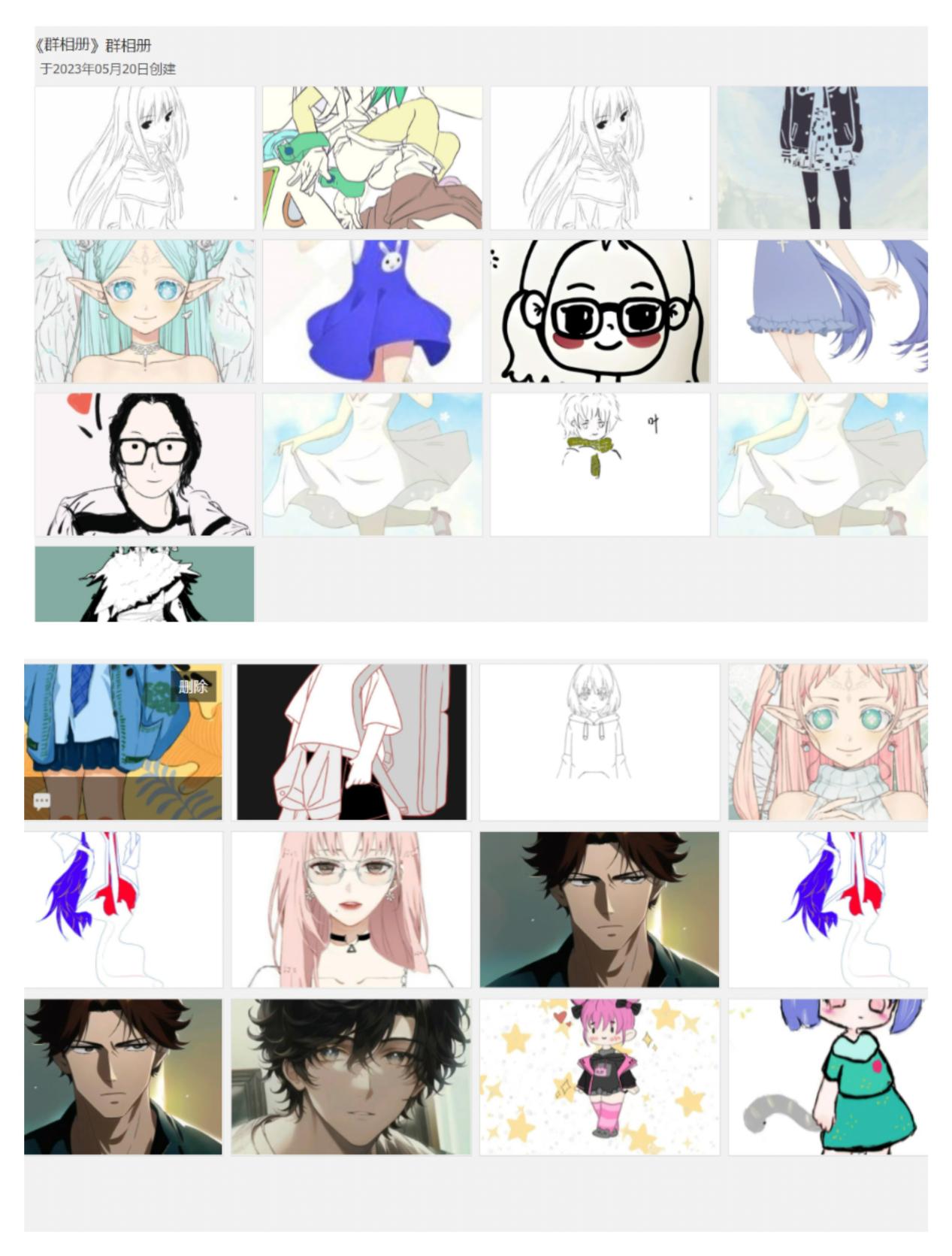This screenshot has width=952, height=1256.
Task: View the pink-haired woman with glasses and choker
Action: click(x=351, y=909)
